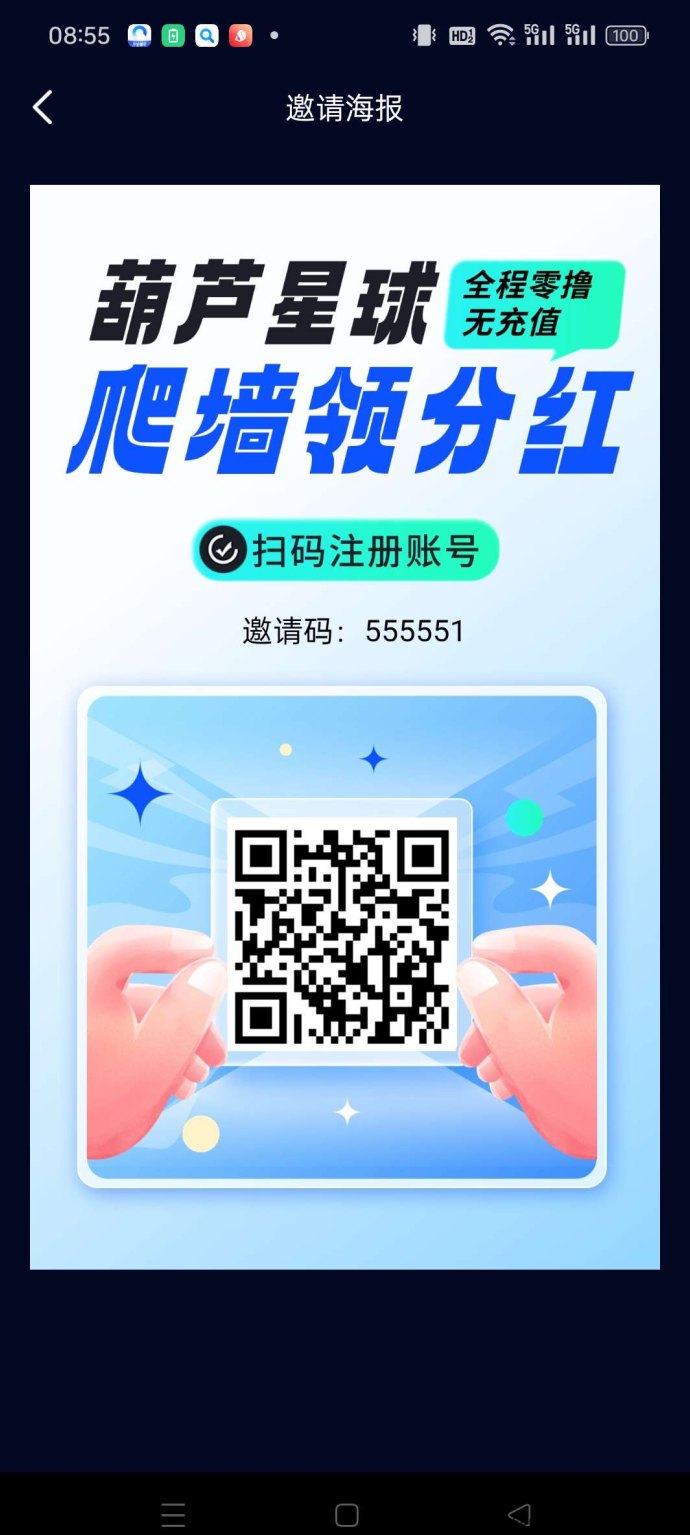This screenshot has width=690, height=1535.
Task: Go back from the 邀请海报 page
Action: (42, 108)
